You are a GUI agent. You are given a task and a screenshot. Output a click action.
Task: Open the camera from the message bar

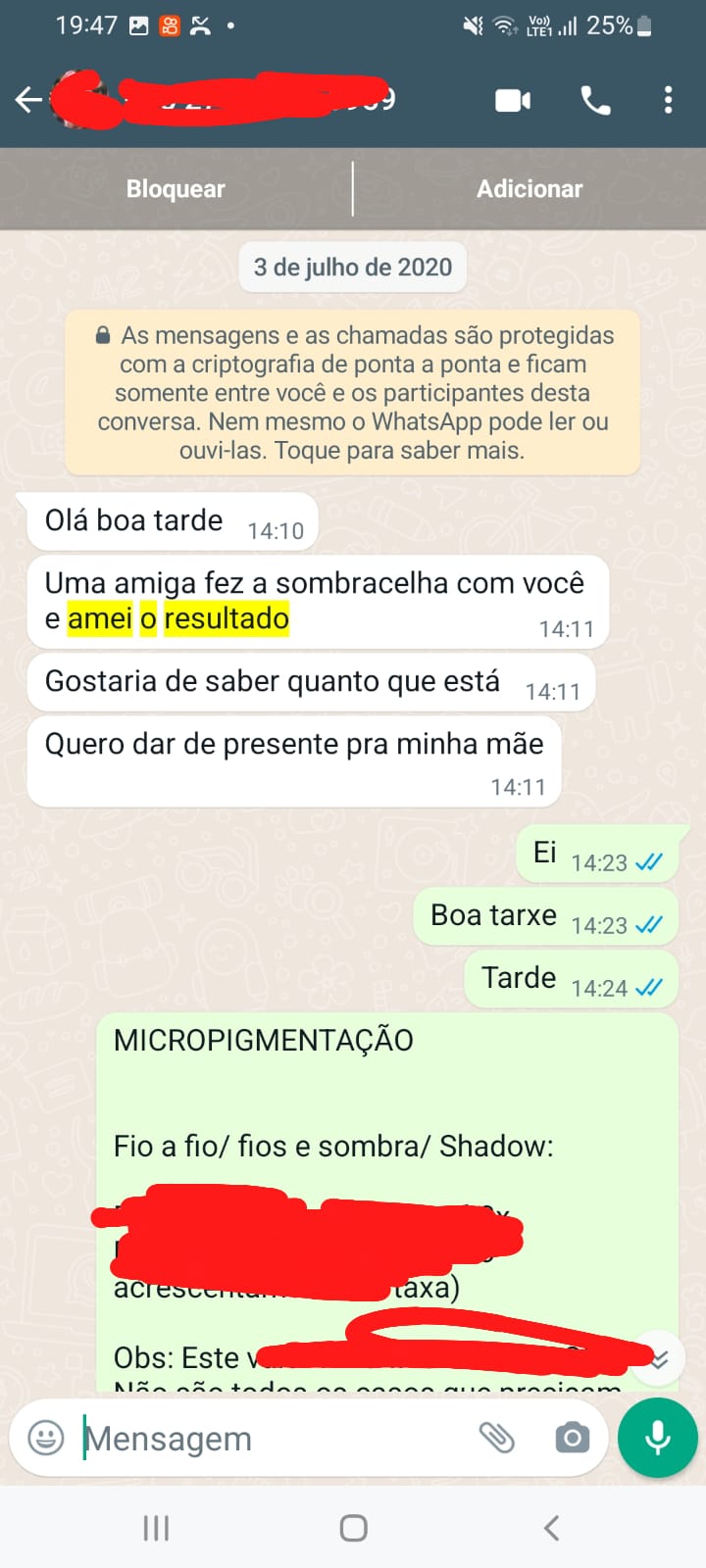[x=572, y=1438]
